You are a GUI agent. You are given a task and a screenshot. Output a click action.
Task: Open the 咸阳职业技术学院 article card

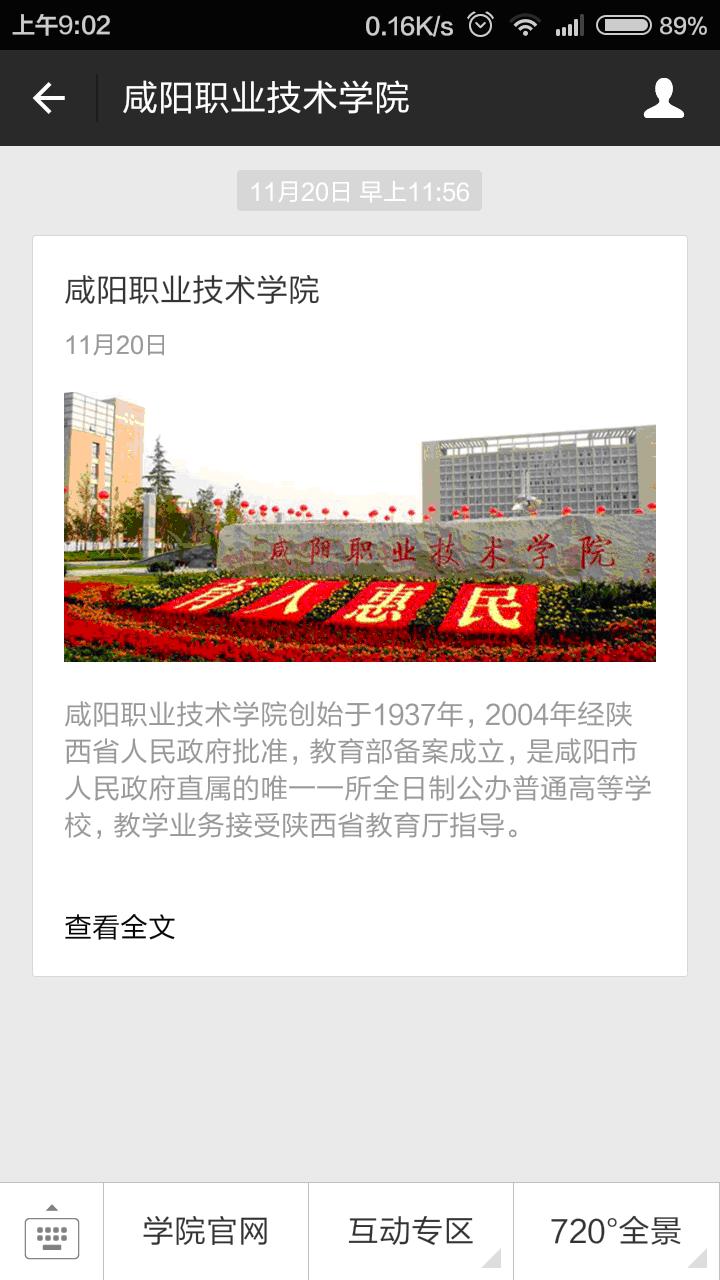click(360, 606)
